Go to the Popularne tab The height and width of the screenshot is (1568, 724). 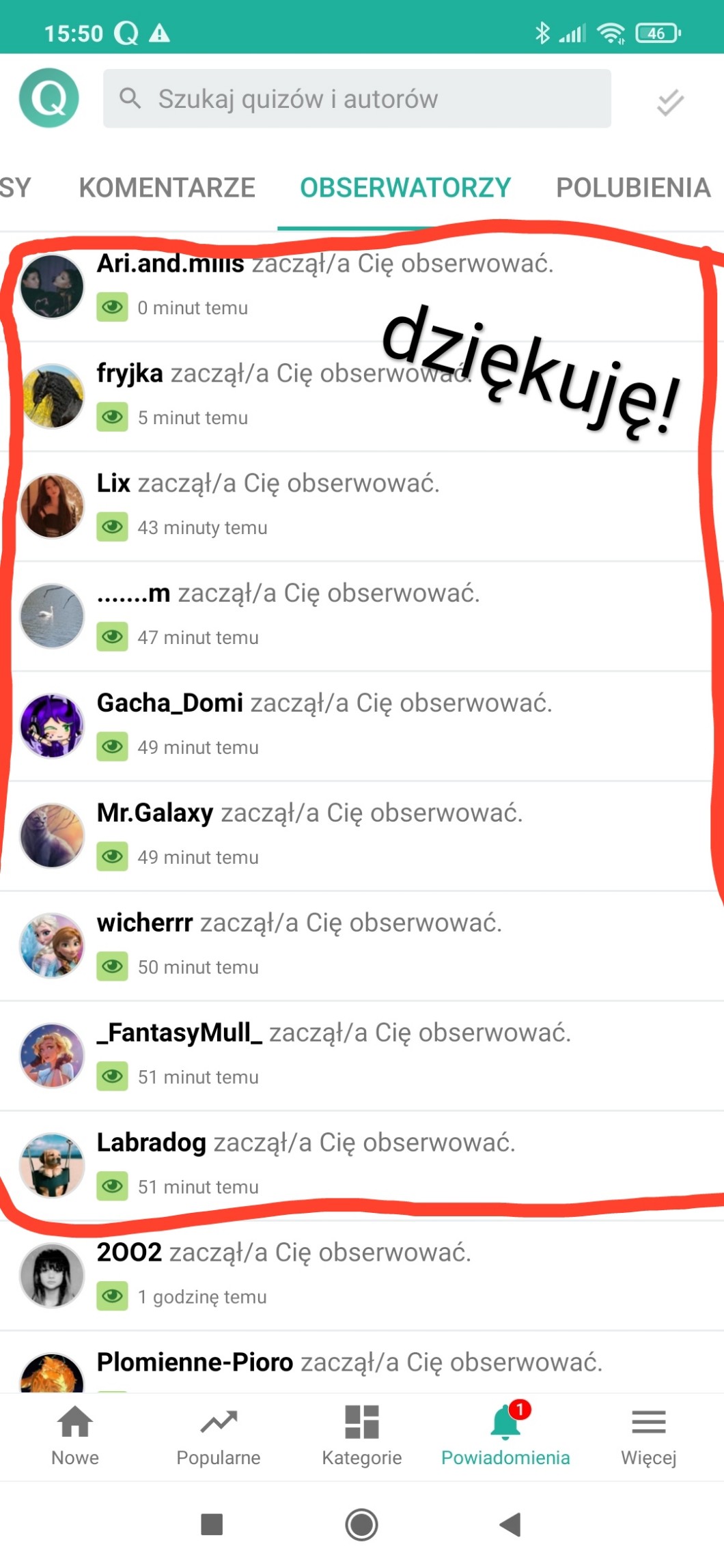tap(218, 1436)
